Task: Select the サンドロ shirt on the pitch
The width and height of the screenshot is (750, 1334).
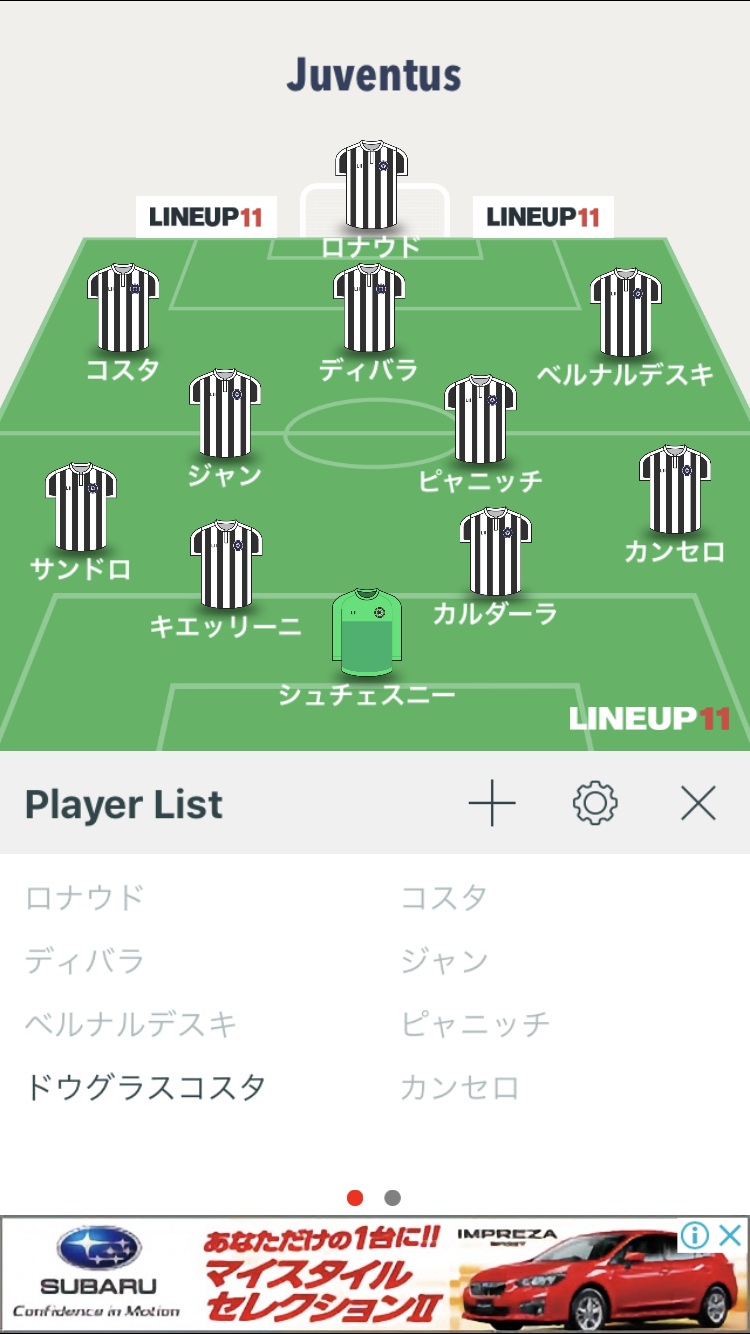Action: pyautogui.click(x=81, y=508)
